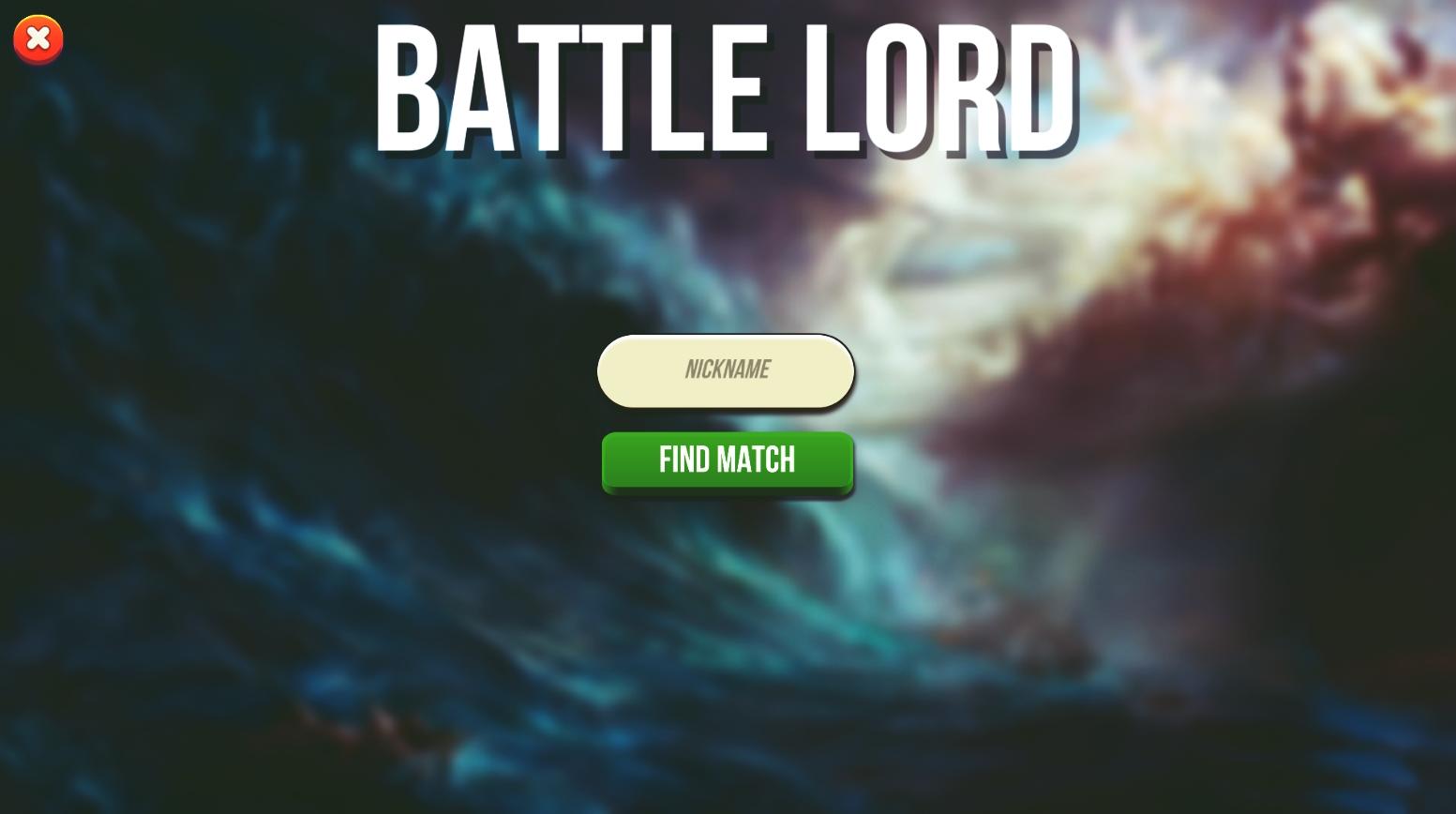Tap the Nickname text field
The width and height of the screenshot is (1456, 814).
[x=726, y=370]
